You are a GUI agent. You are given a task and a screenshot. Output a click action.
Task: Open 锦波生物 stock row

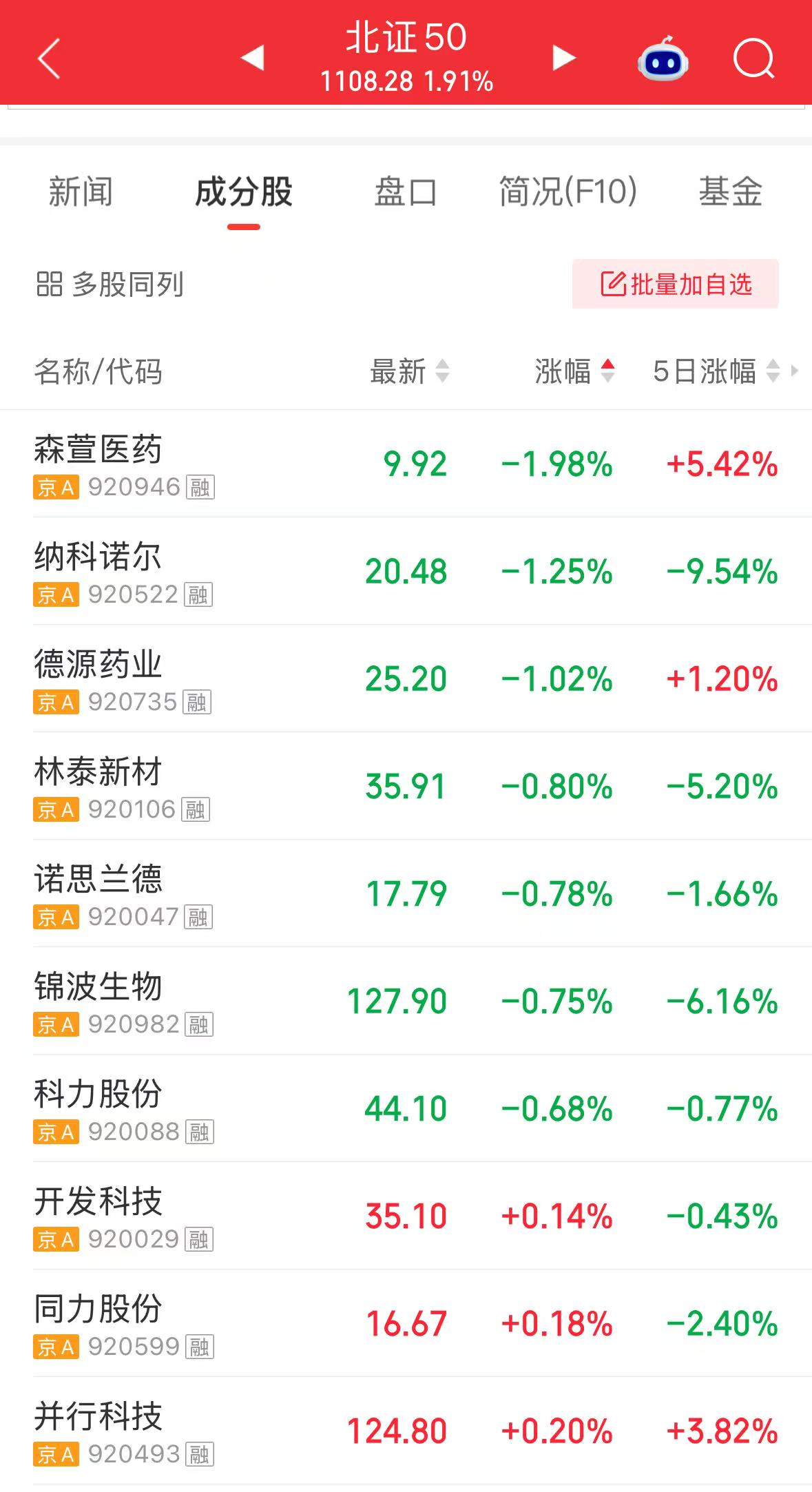(x=406, y=1001)
